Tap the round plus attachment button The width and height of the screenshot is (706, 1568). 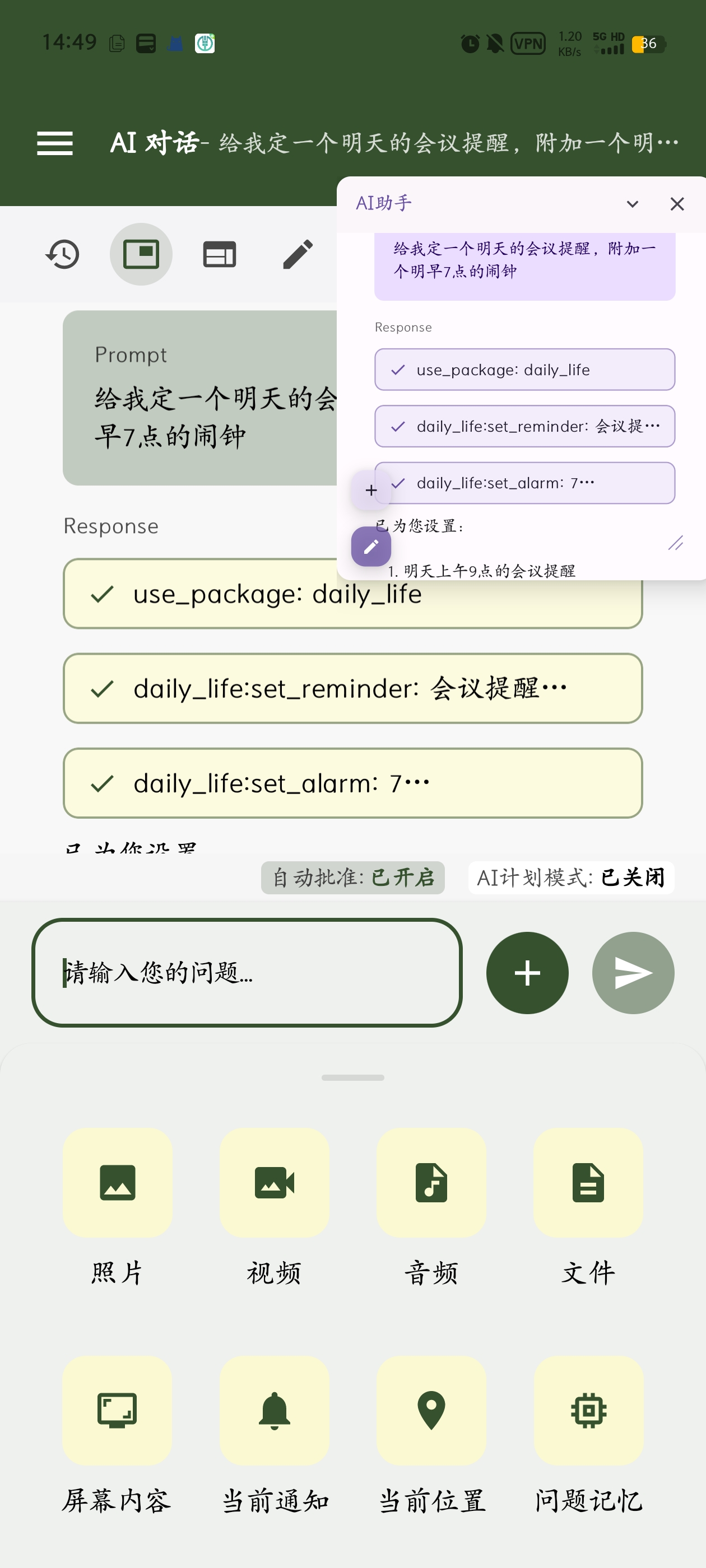527,973
